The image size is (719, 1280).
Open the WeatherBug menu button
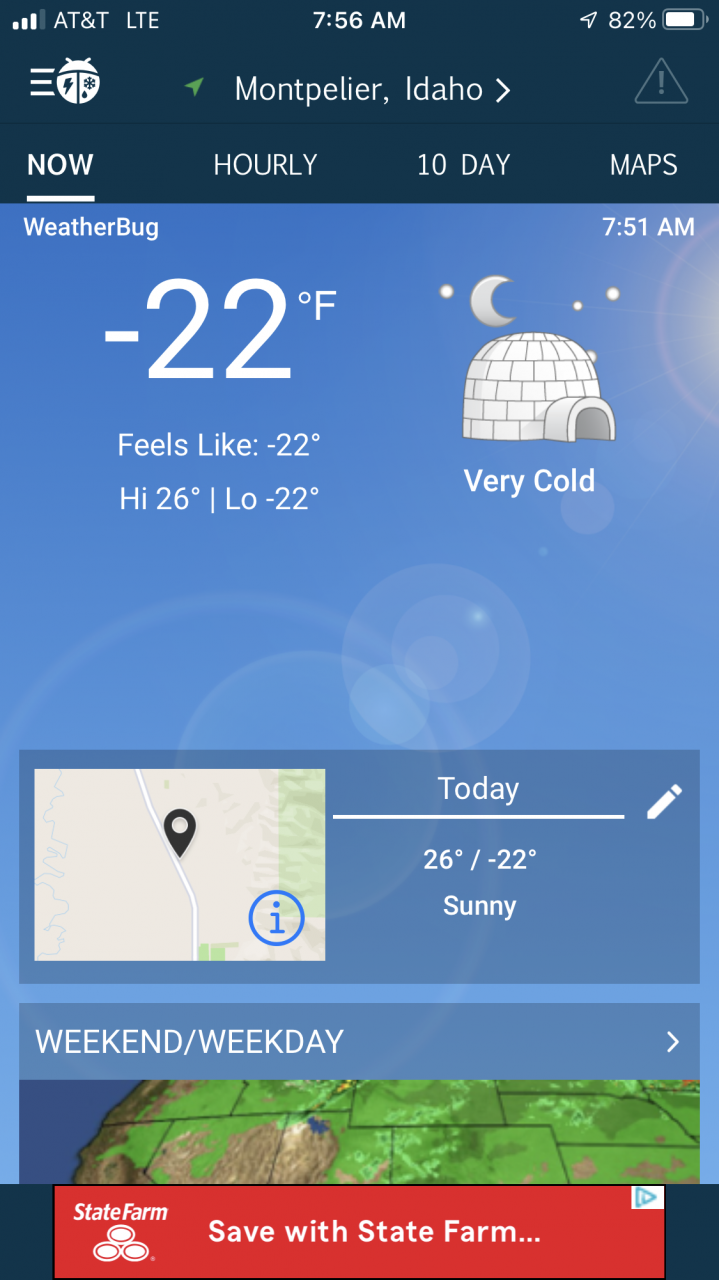(x=66, y=83)
